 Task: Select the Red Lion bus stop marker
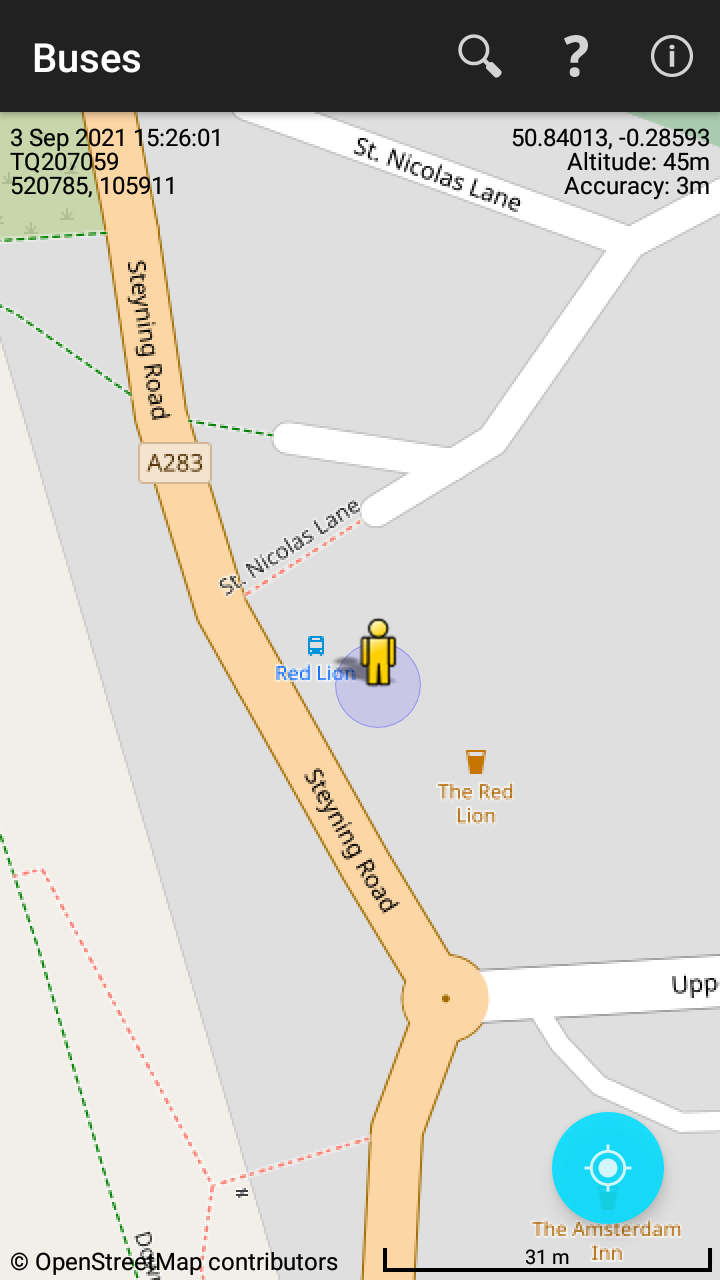coord(316,646)
